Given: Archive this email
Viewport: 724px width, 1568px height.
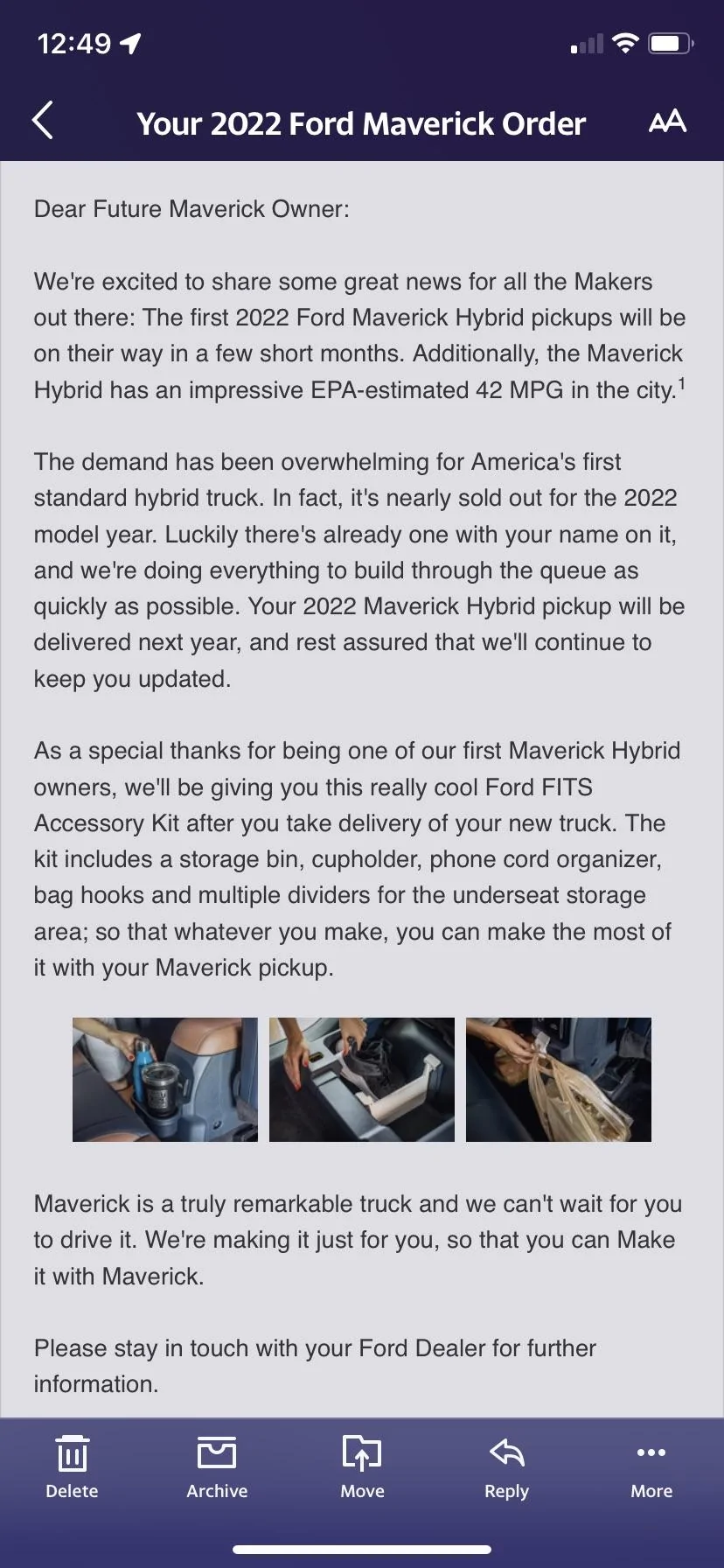Looking at the screenshot, I should click(217, 1467).
